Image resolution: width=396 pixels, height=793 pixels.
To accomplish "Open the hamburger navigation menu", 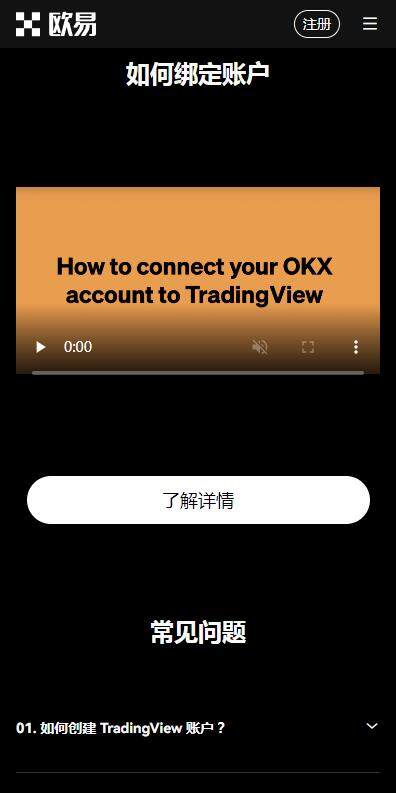I will pyautogui.click(x=370, y=24).
